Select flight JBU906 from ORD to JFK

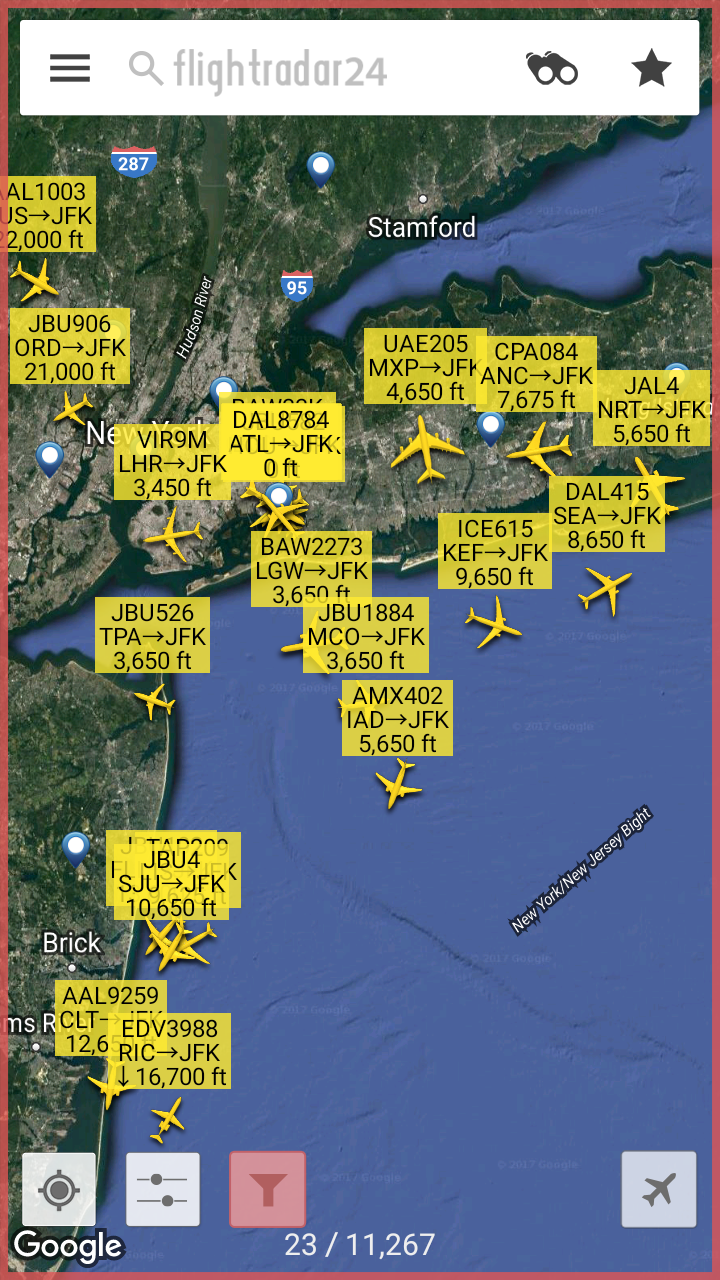pyautogui.click(x=70, y=347)
